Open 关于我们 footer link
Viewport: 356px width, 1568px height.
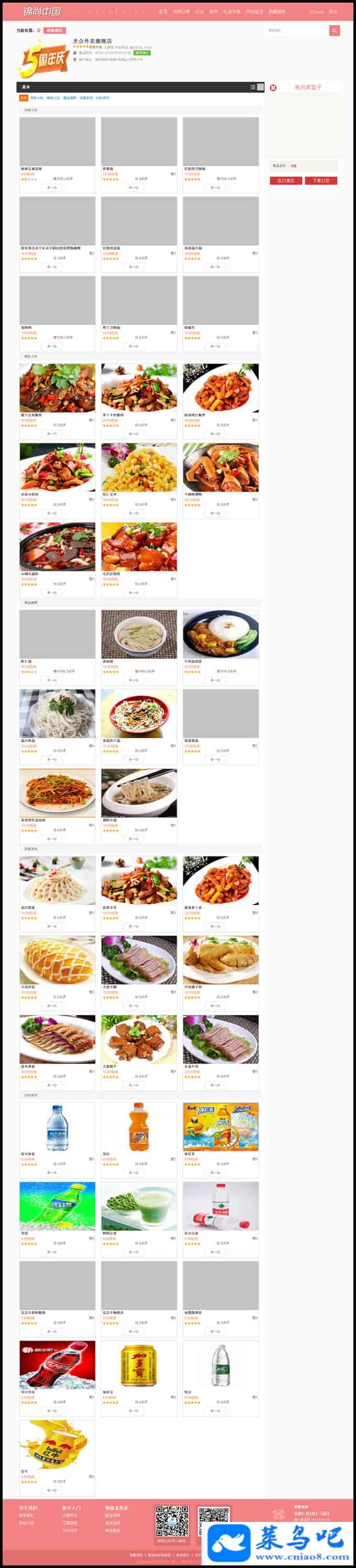(x=27, y=1508)
